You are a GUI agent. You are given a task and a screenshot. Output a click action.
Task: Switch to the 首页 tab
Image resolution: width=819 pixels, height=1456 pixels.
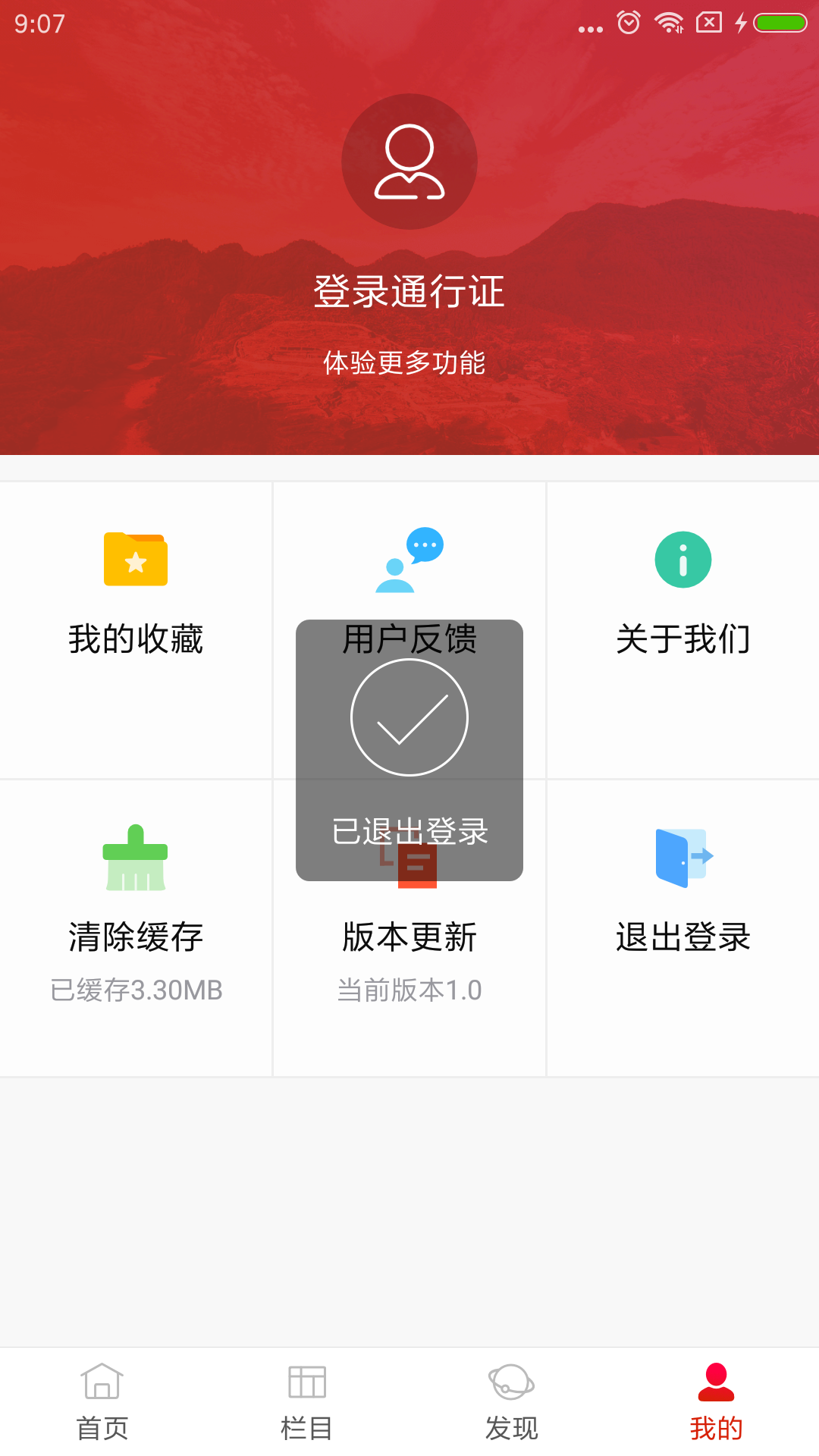[102, 1399]
